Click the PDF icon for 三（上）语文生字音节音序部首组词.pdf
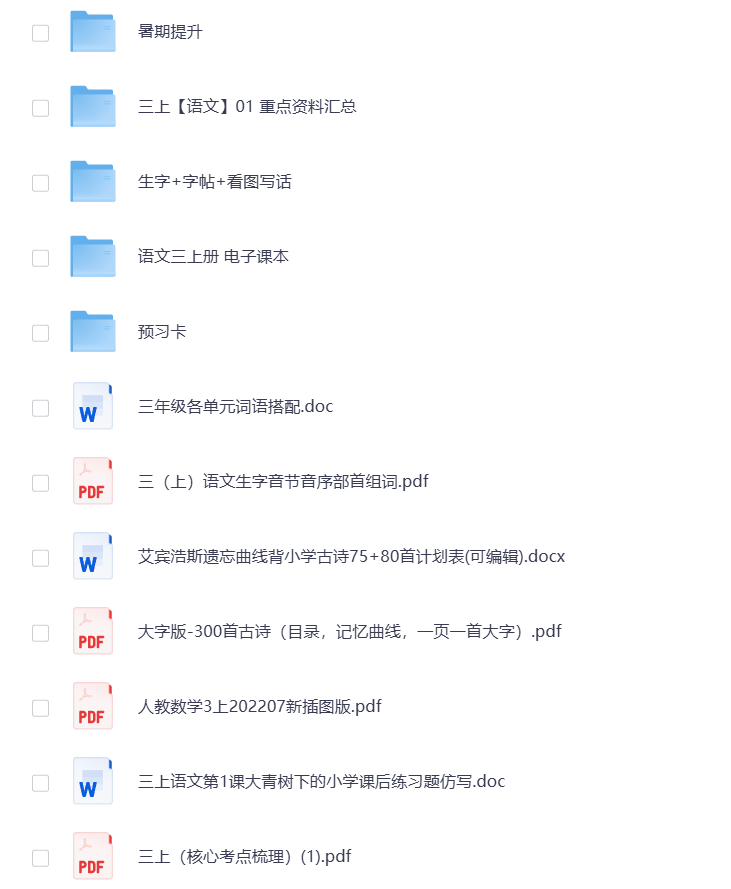Viewport: 731px width, 889px height. tap(92, 481)
